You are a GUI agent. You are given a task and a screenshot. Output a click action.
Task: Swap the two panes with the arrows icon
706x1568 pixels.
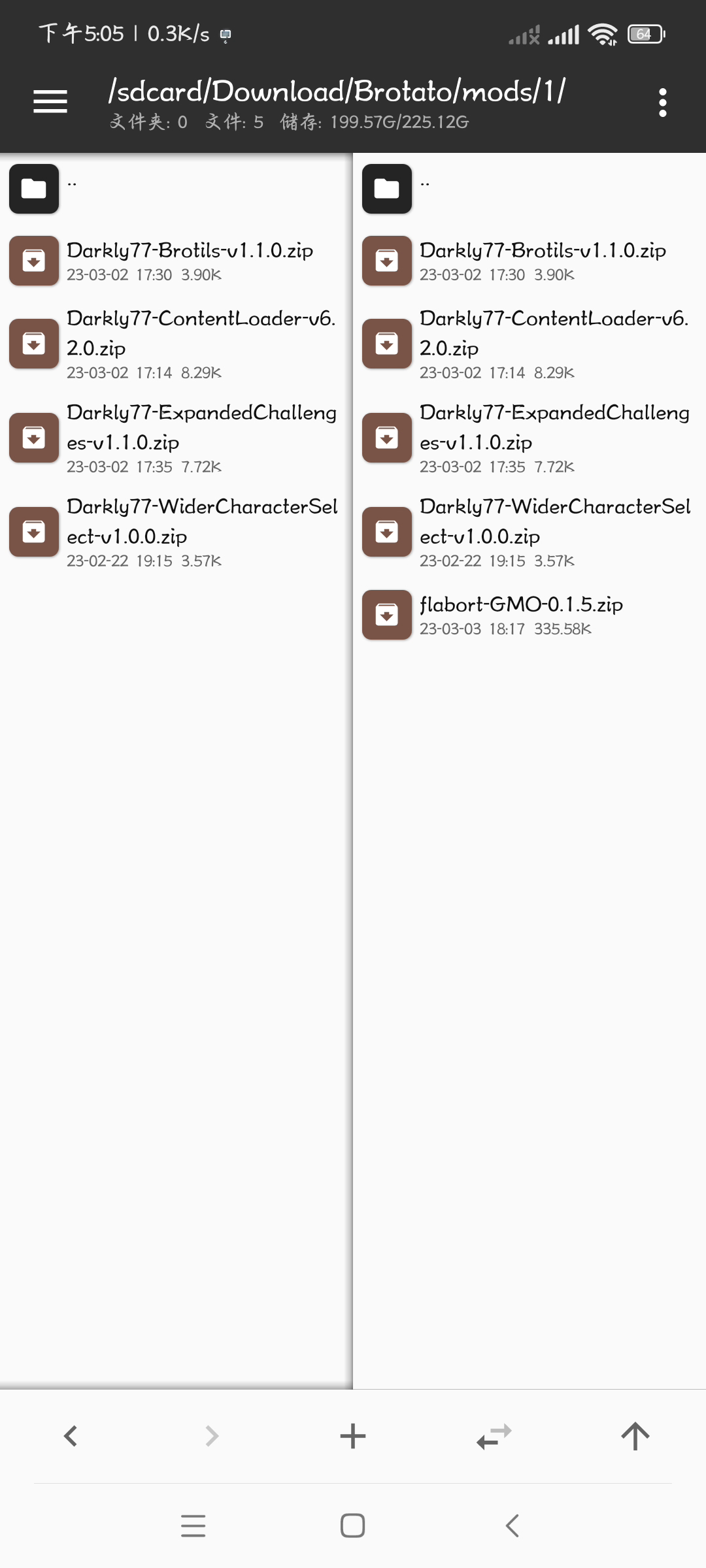[x=494, y=1436]
